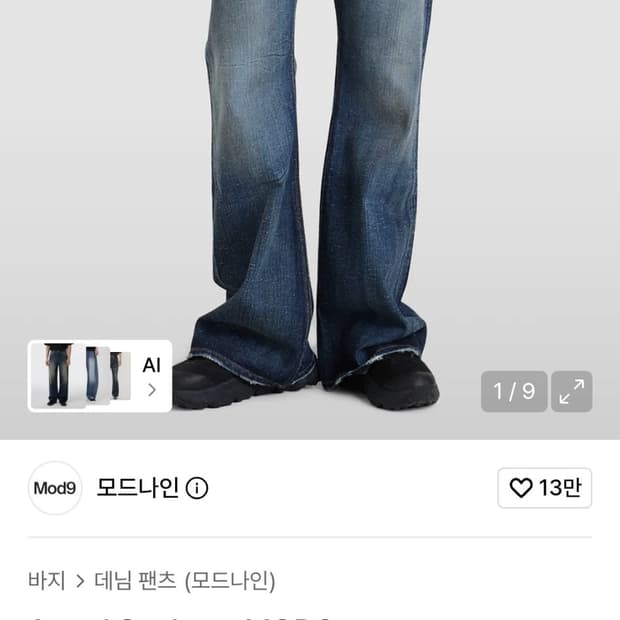
Task: Open the AI styling thumbnails panel
Action: (x=100, y=376)
